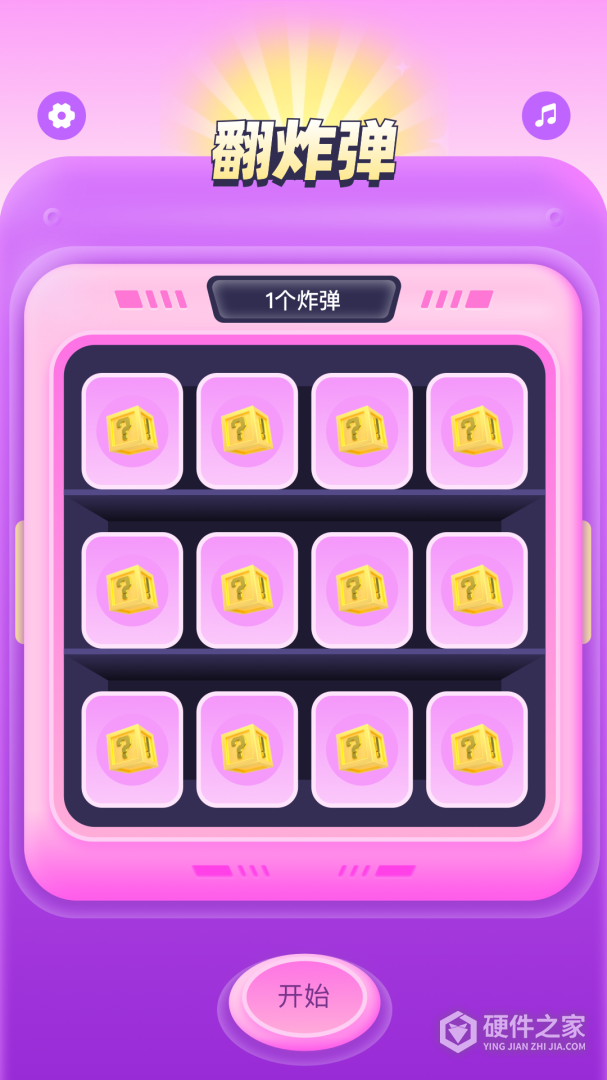Open the settings gear
Screen dimensions: 607x1080
point(62,116)
